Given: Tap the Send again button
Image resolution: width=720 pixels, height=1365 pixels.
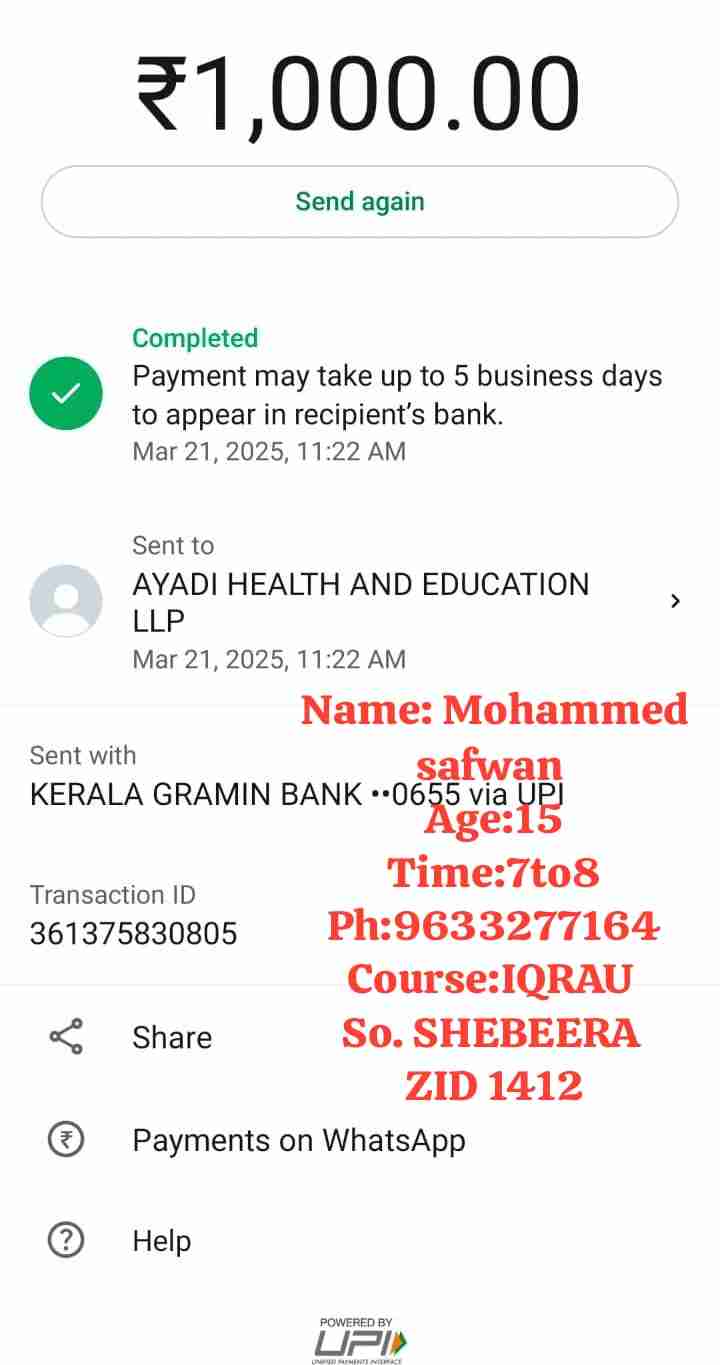Looking at the screenshot, I should (360, 202).
